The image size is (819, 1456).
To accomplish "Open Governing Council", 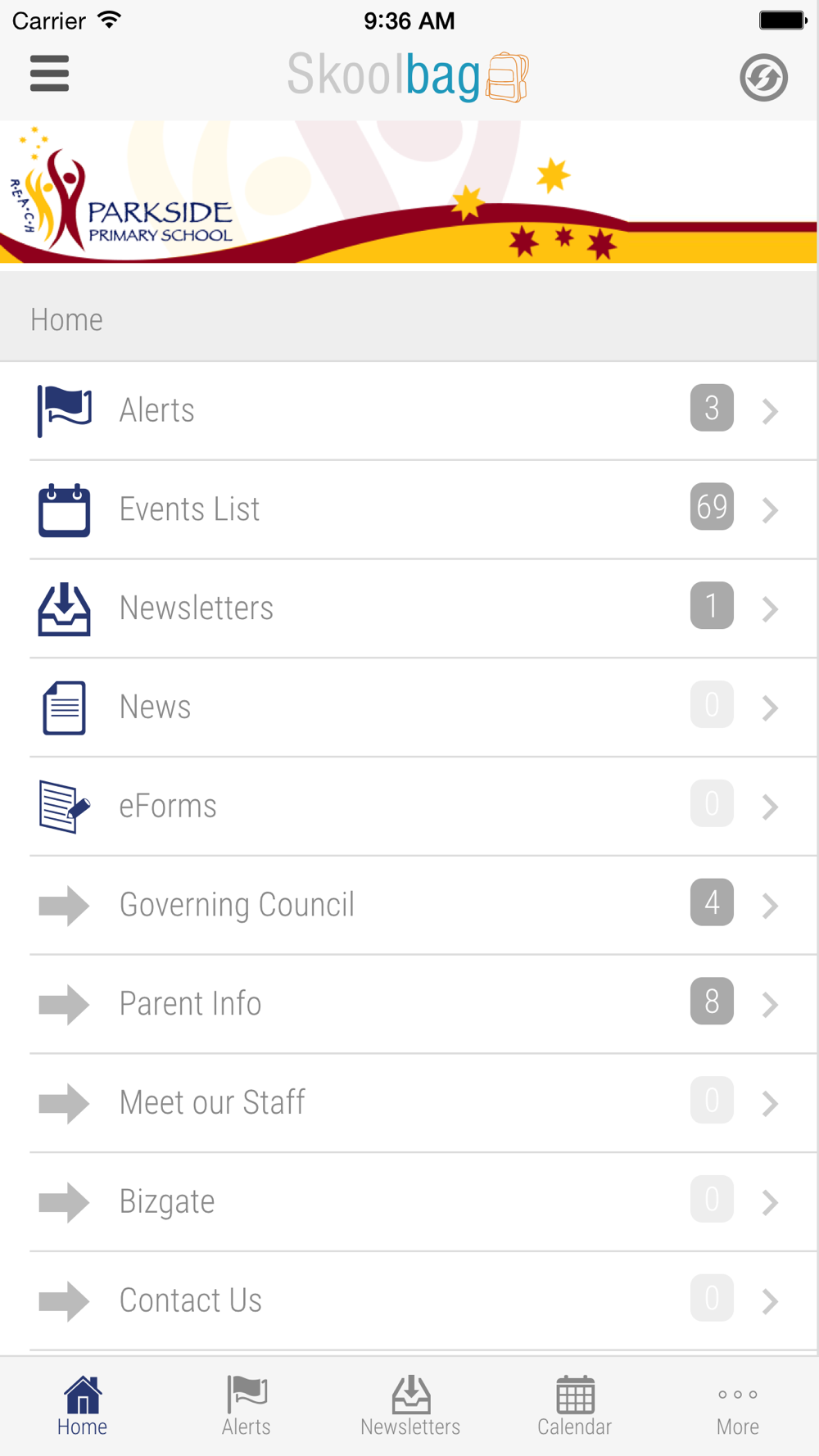I will click(409, 905).
